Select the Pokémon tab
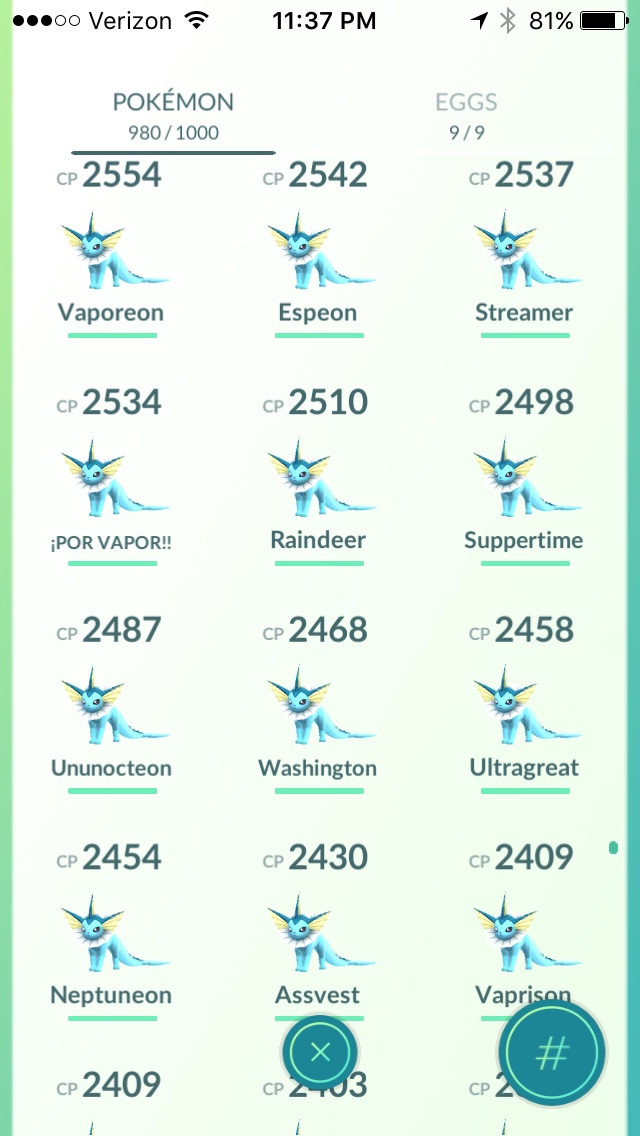640x1136 pixels. click(173, 114)
